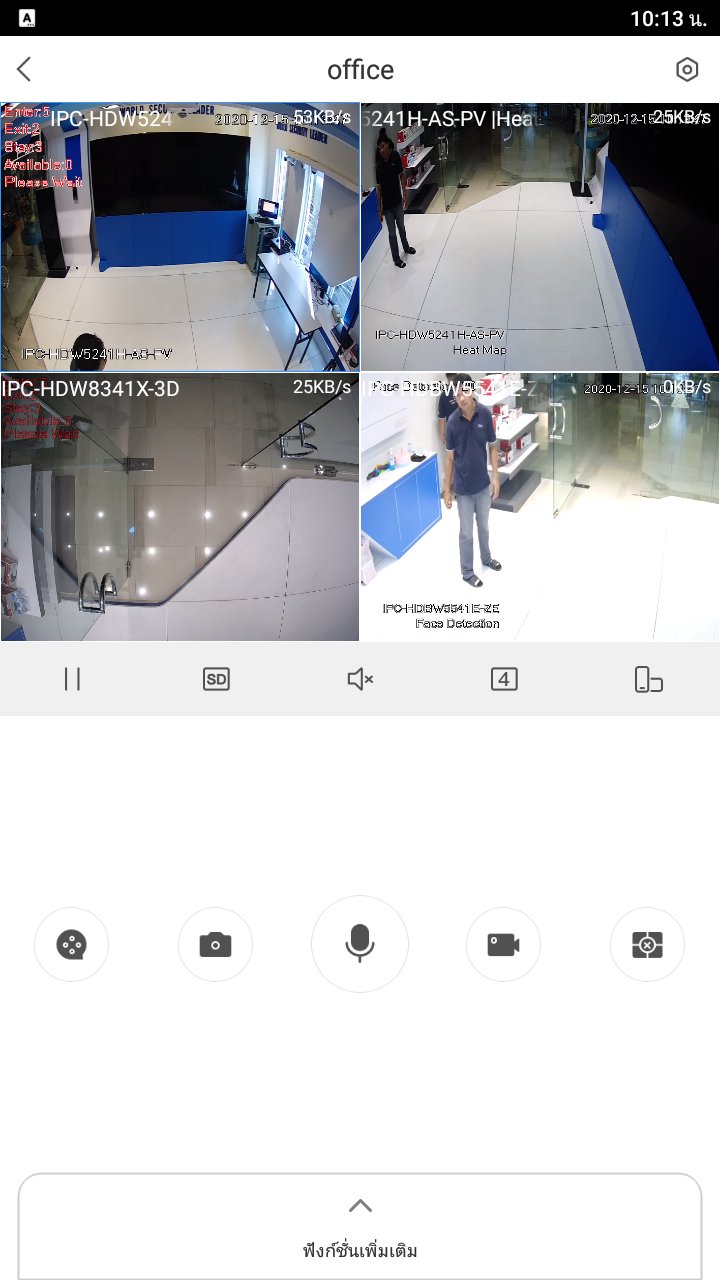Start recording with the video icon
This screenshot has height=1280, width=720.
click(503, 944)
